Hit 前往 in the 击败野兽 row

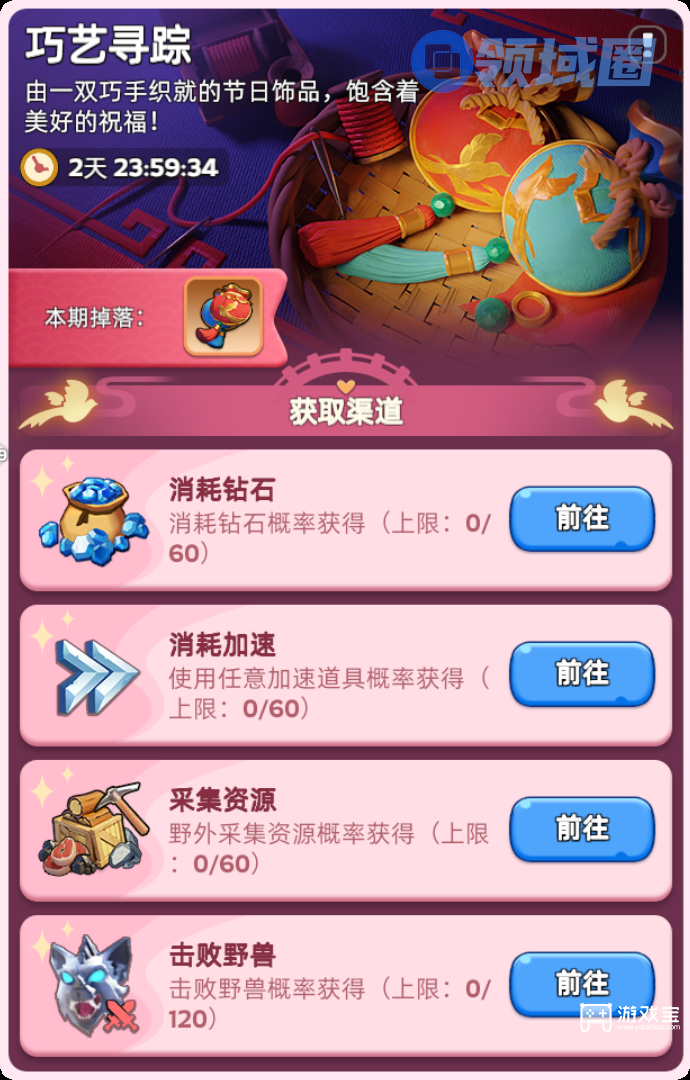(x=582, y=984)
